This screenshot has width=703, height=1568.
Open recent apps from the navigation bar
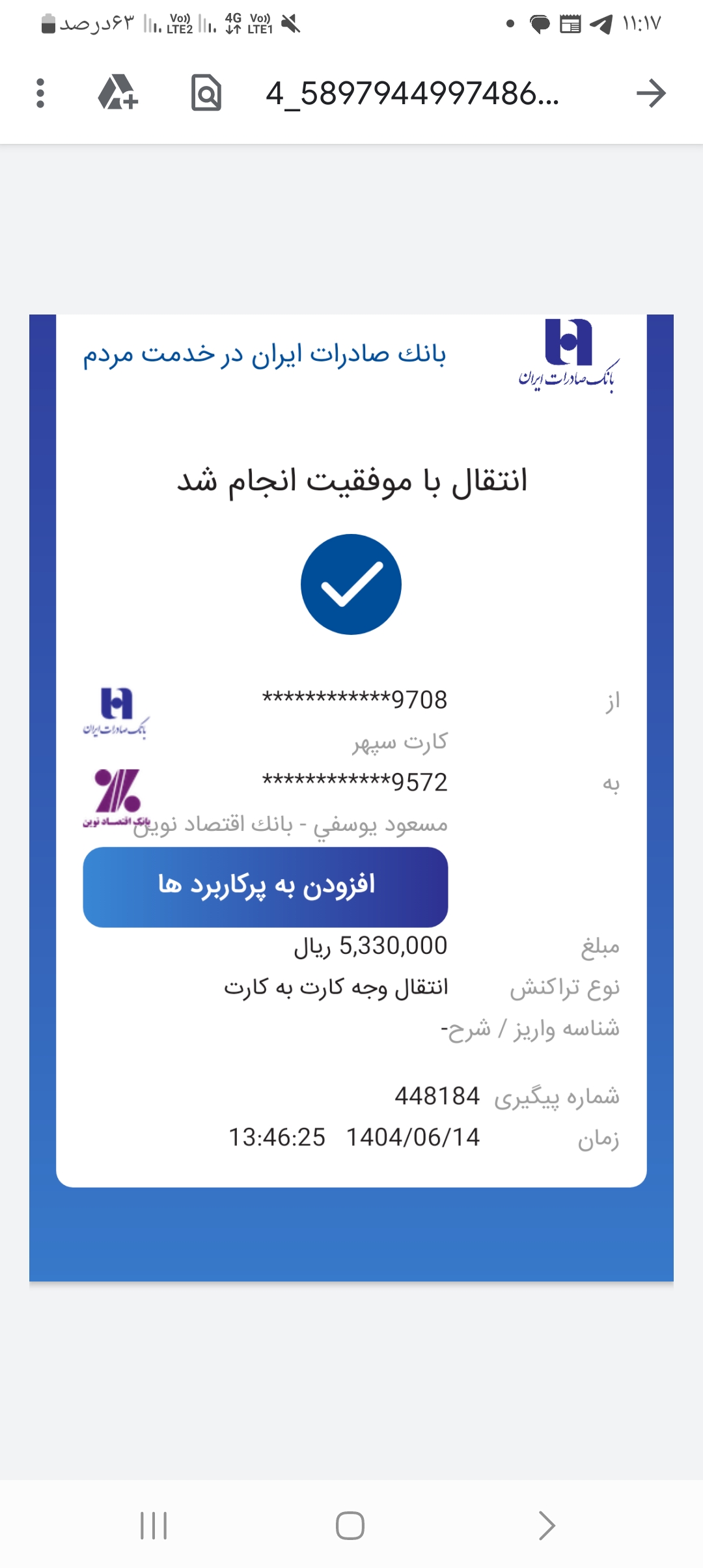click(154, 1526)
